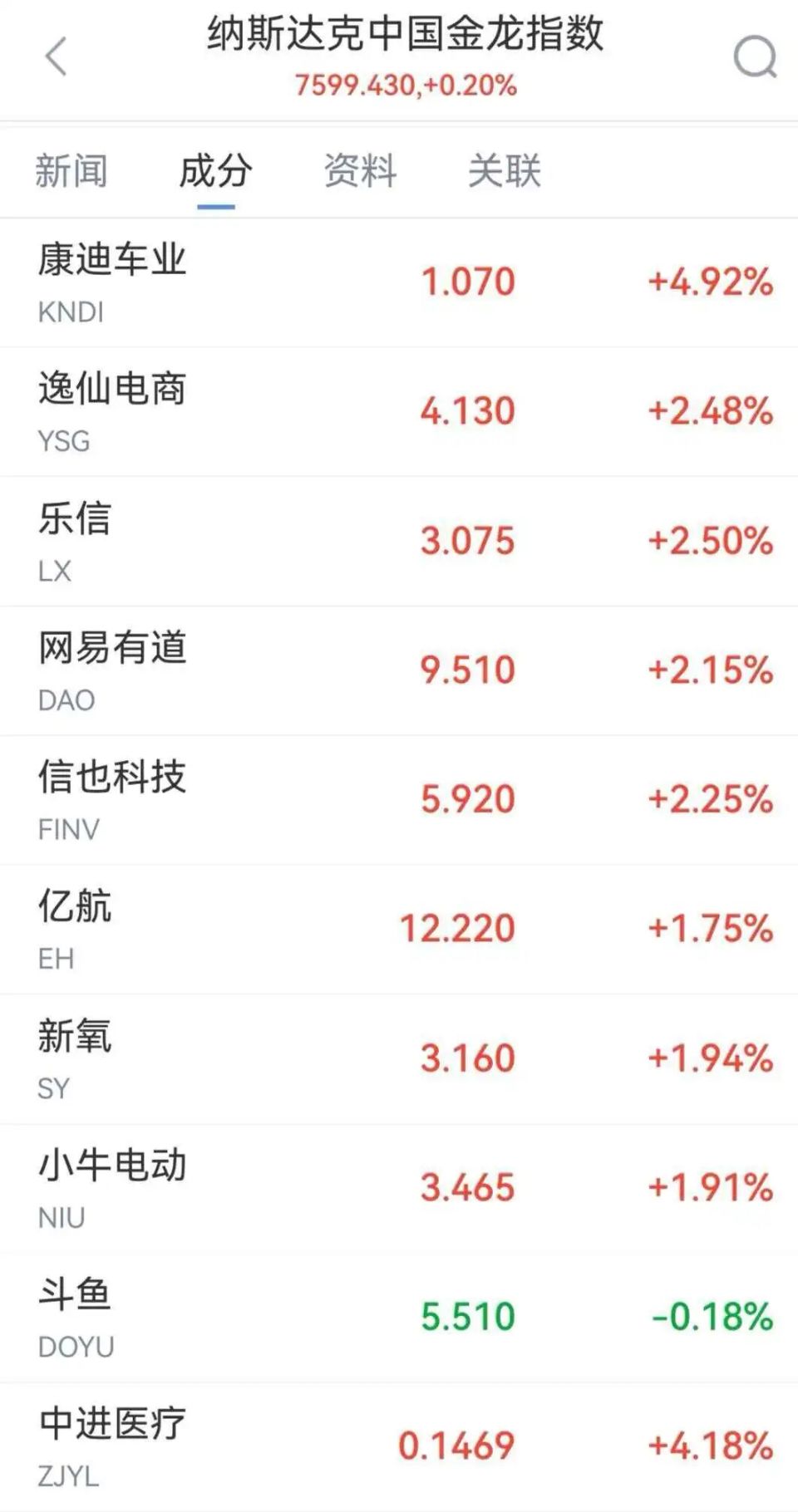Click the index quote 7599.430,+0.20%
Screen dimensions: 798x1512
(x=406, y=83)
